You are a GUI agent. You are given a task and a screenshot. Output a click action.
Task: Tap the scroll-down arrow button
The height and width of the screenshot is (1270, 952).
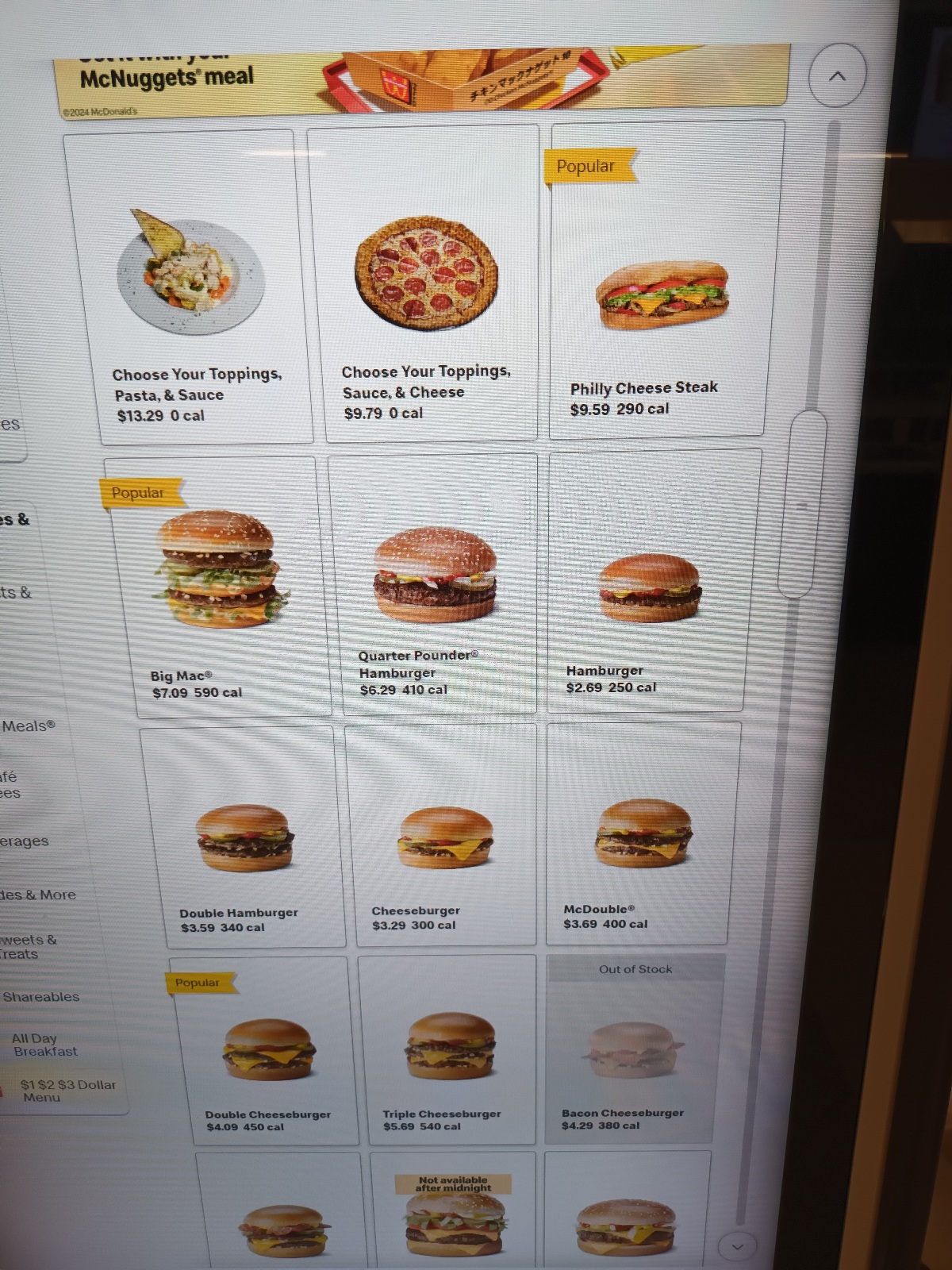737,1246
